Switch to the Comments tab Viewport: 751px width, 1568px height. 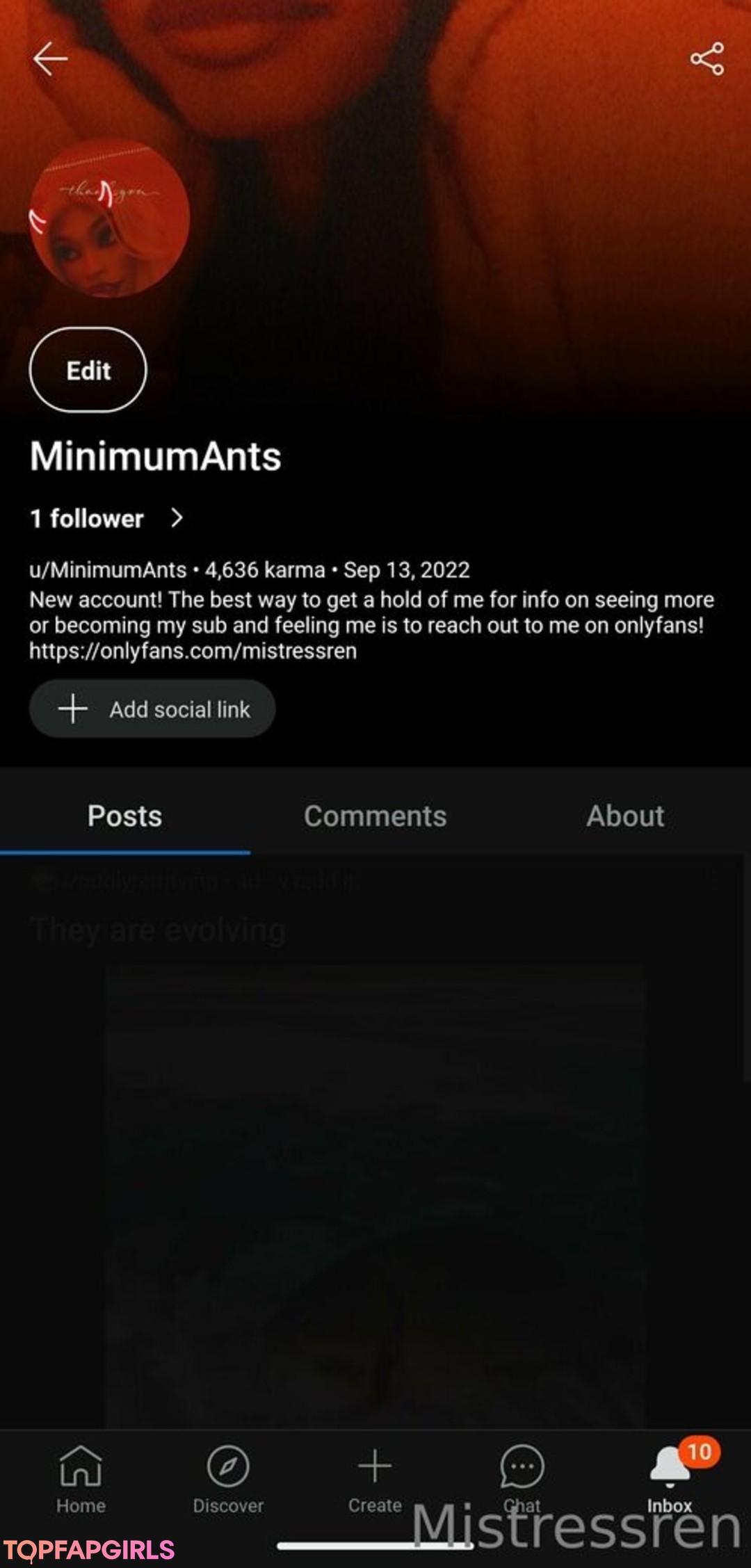coord(375,816)
